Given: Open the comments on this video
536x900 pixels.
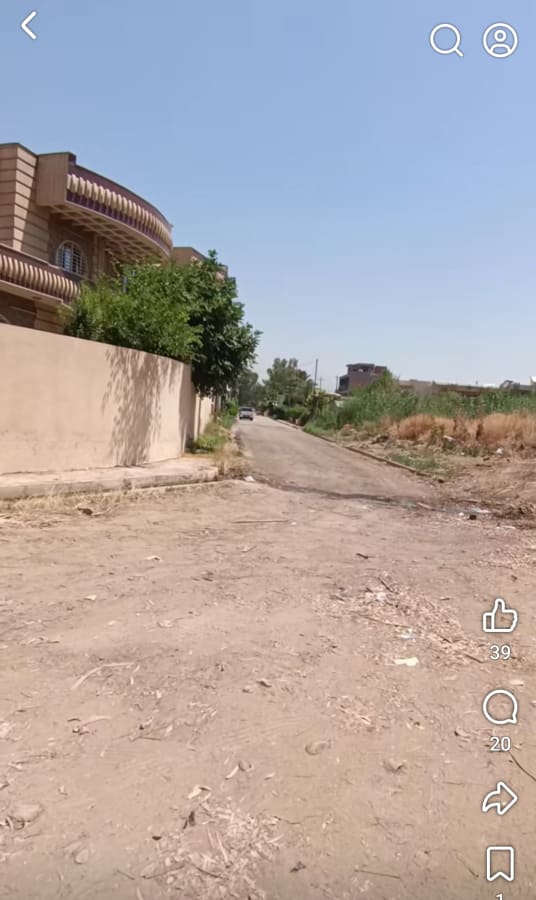Looking at the screenshot, I should click(x=500, y=707).
